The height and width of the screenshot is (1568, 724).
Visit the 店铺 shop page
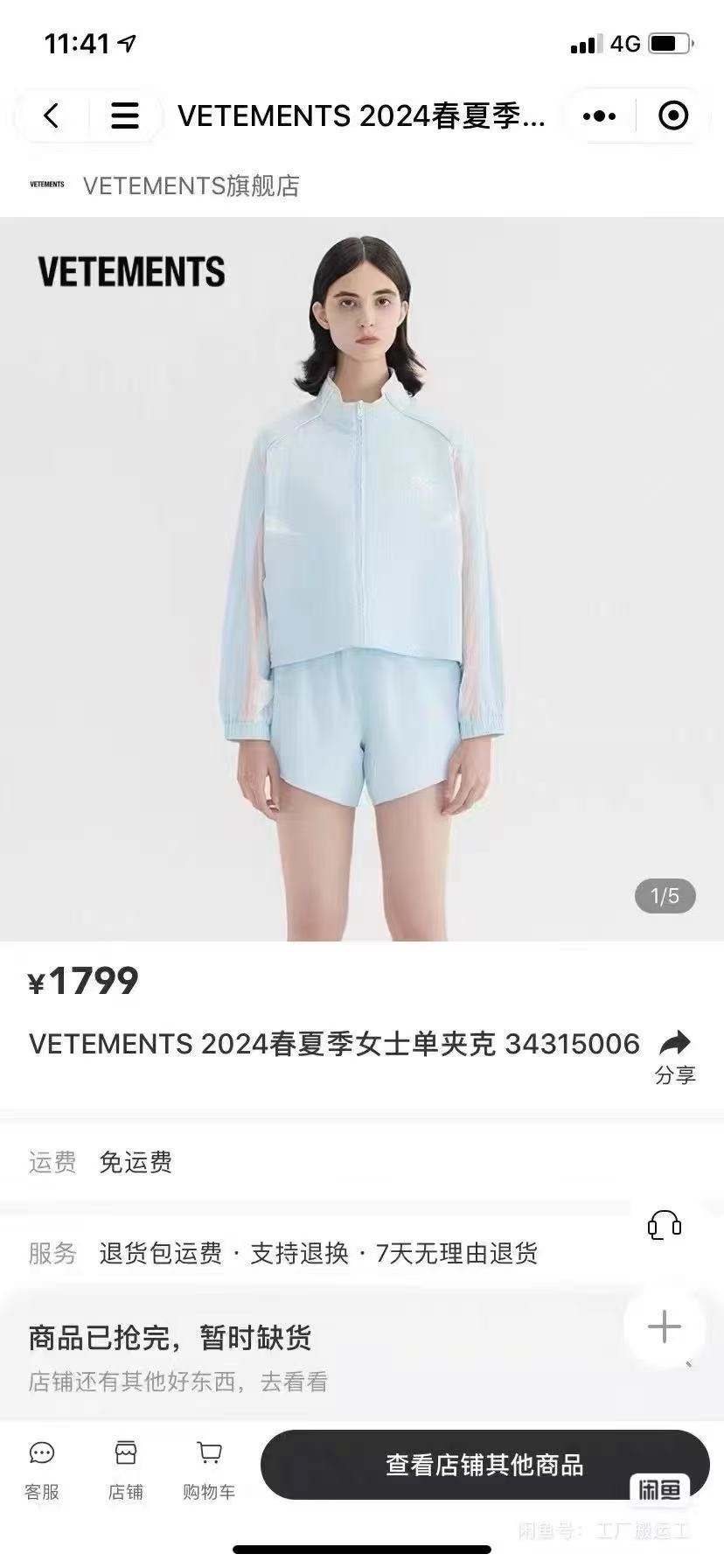(125, 1471)
